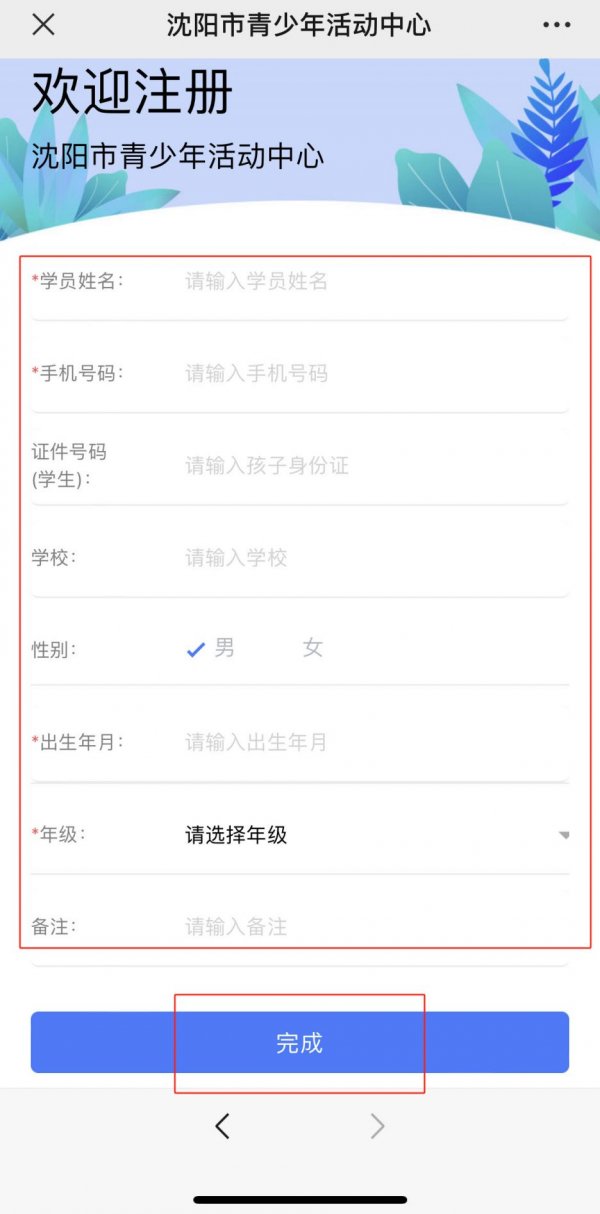Close the page with the X icon
The height and width of the screenshot is (1214, 600).
coord(43,25)
